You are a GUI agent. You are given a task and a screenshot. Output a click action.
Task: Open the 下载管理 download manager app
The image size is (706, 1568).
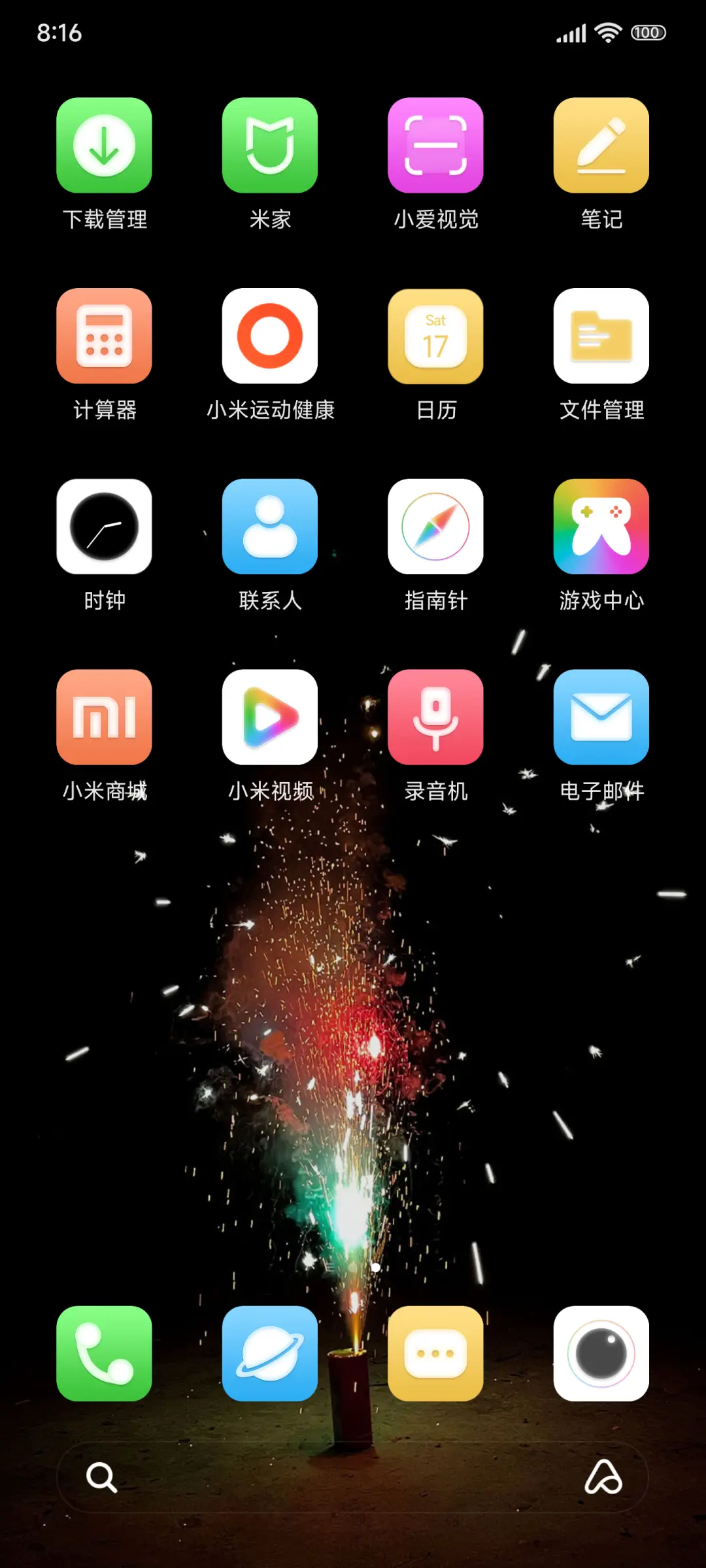point(104,146)
